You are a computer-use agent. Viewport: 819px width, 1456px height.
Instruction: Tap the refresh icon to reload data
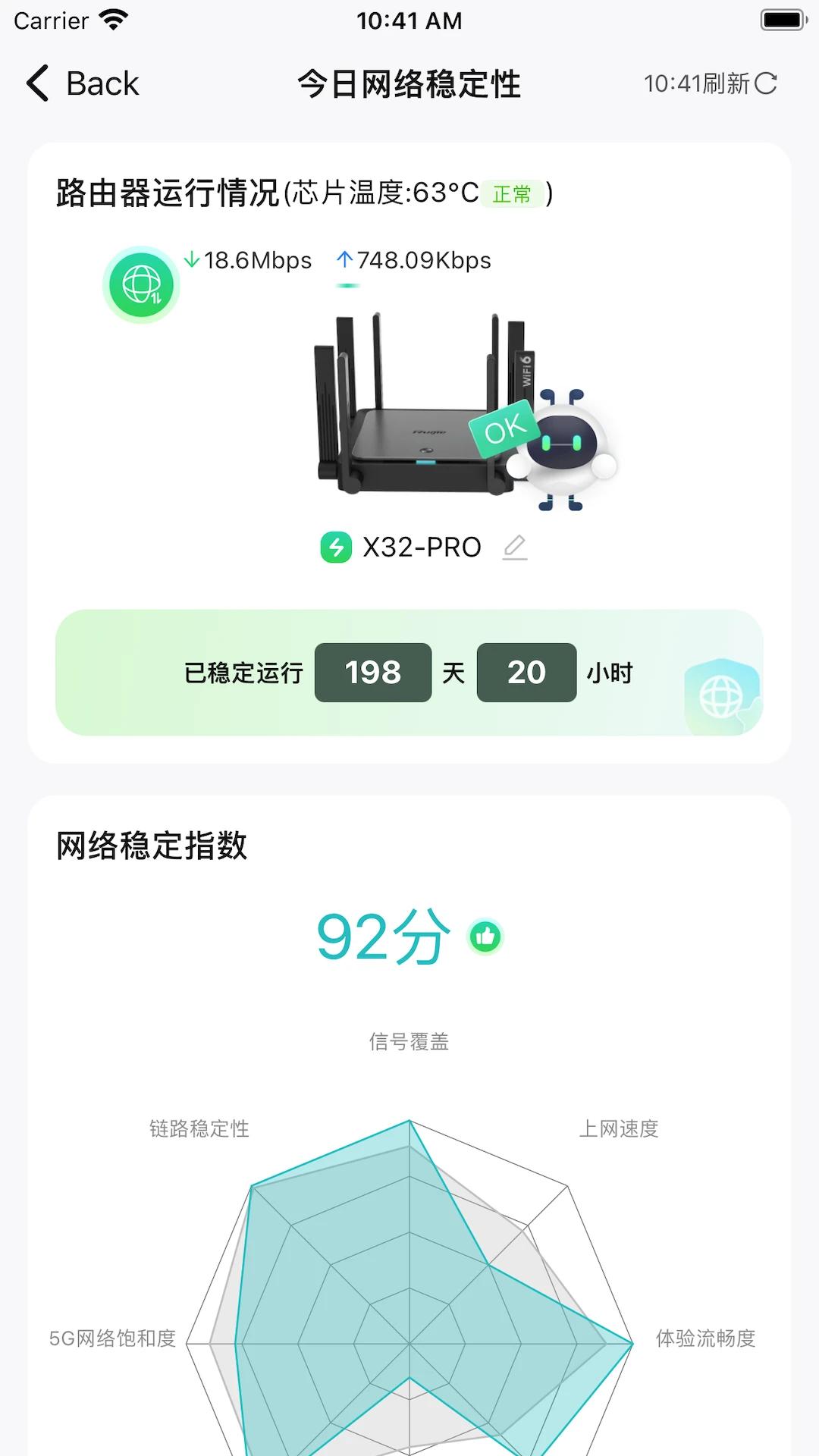point(764,83)
